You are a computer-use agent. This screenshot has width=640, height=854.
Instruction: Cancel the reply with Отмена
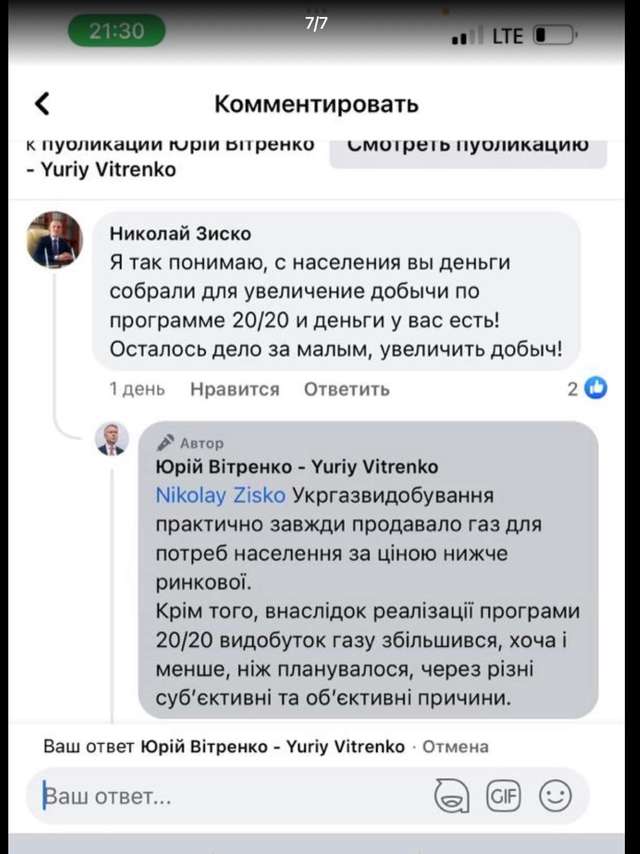(x=456, y=746)
